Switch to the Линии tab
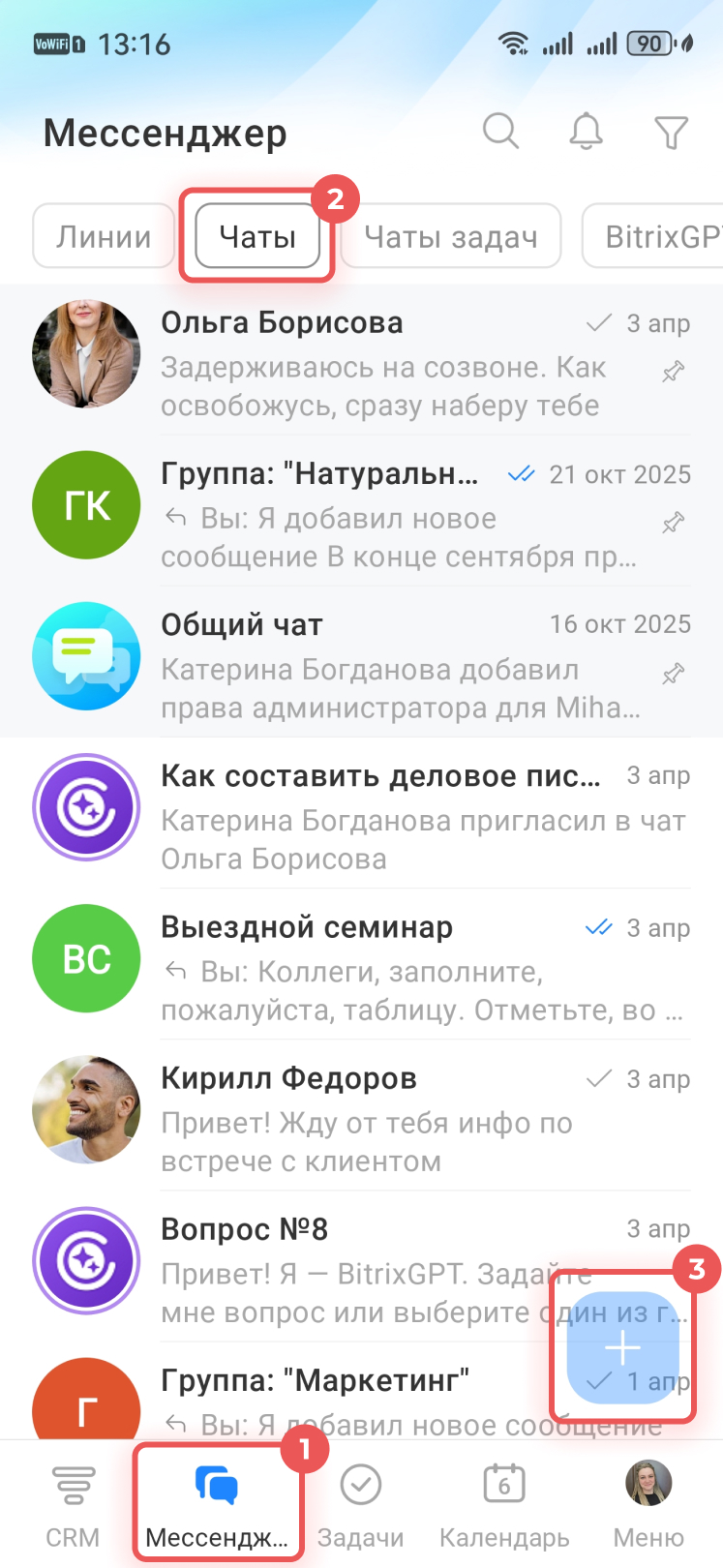This screenshot has width=723, height=1568. [104, 236]
